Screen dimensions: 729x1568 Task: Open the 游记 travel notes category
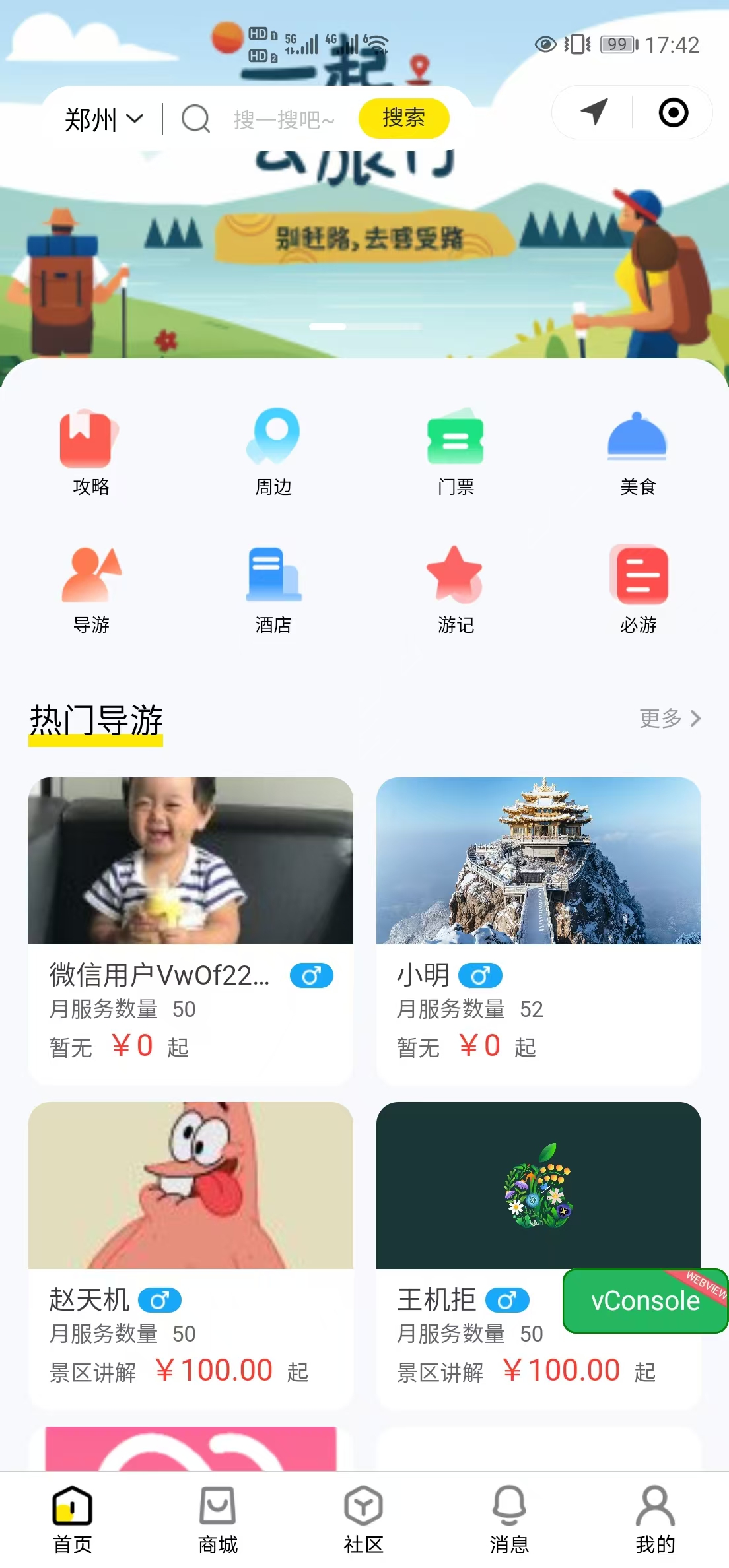[456, 590]
